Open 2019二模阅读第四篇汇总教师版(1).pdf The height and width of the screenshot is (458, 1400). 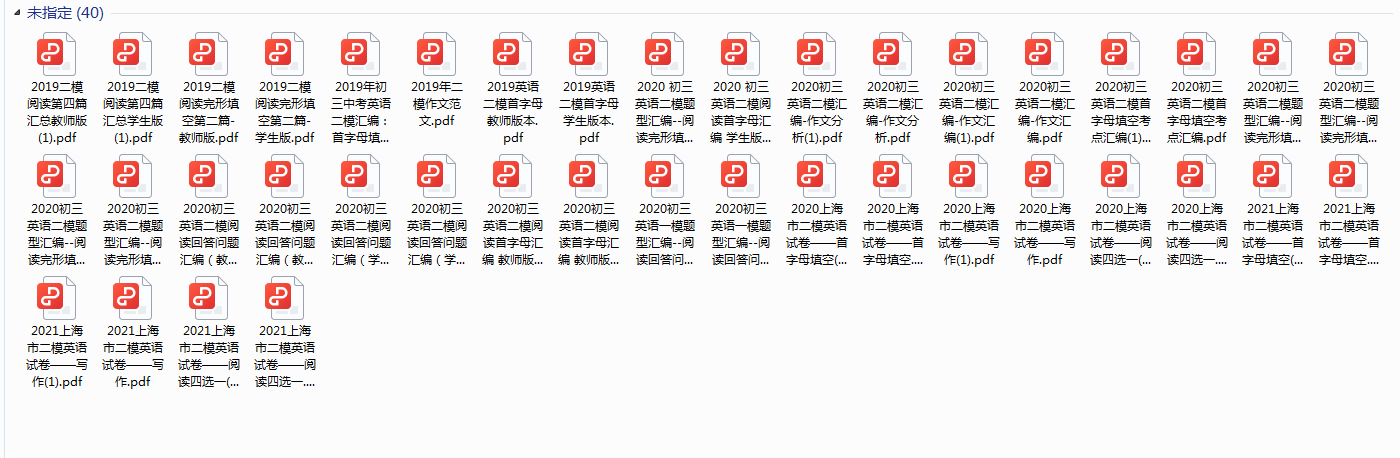pyautogui.click(x=56, y=59)
